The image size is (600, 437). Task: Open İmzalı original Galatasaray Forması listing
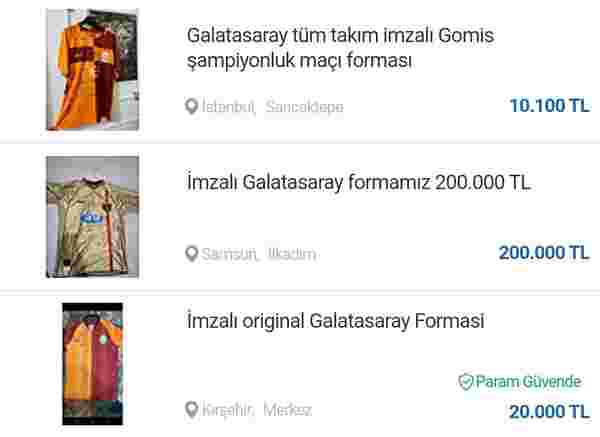pos(335,321)
